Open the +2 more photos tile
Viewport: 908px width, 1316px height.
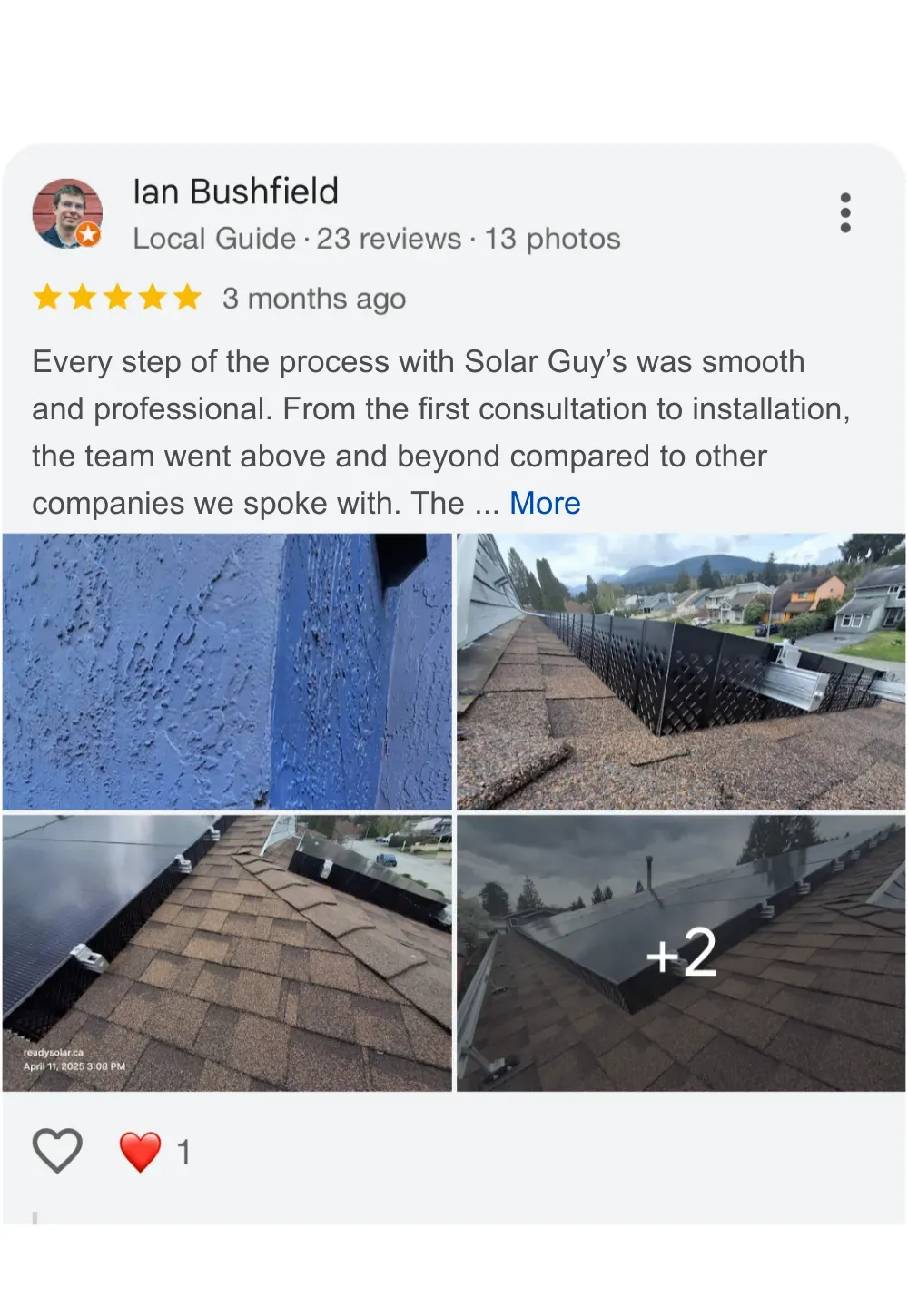coord(681,953)
